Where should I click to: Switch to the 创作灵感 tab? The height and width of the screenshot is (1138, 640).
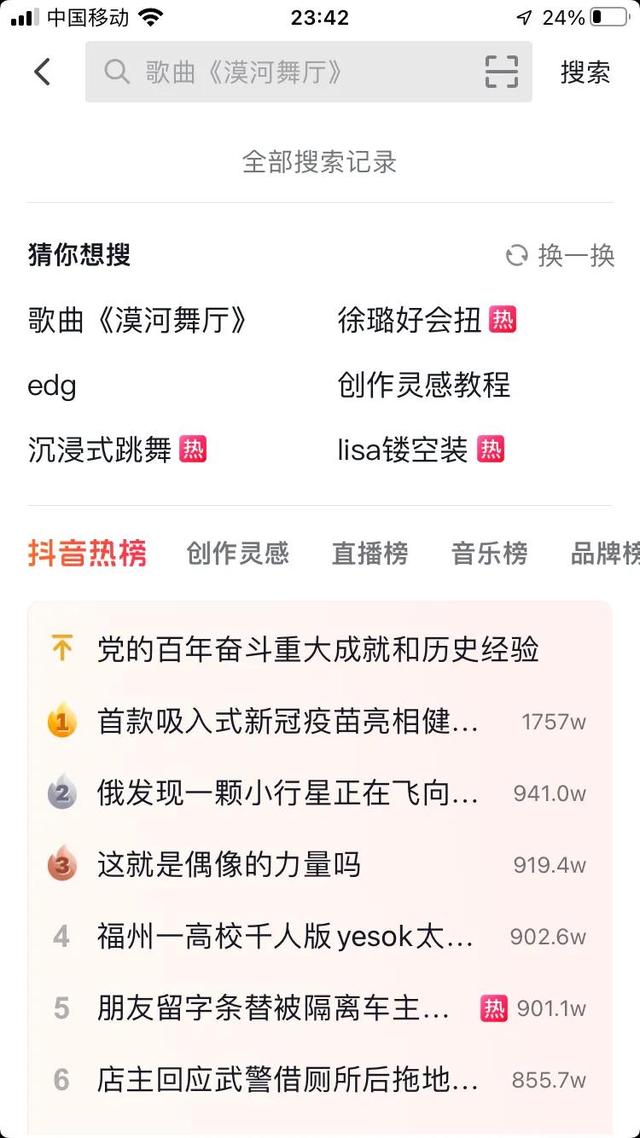point(237,553)
